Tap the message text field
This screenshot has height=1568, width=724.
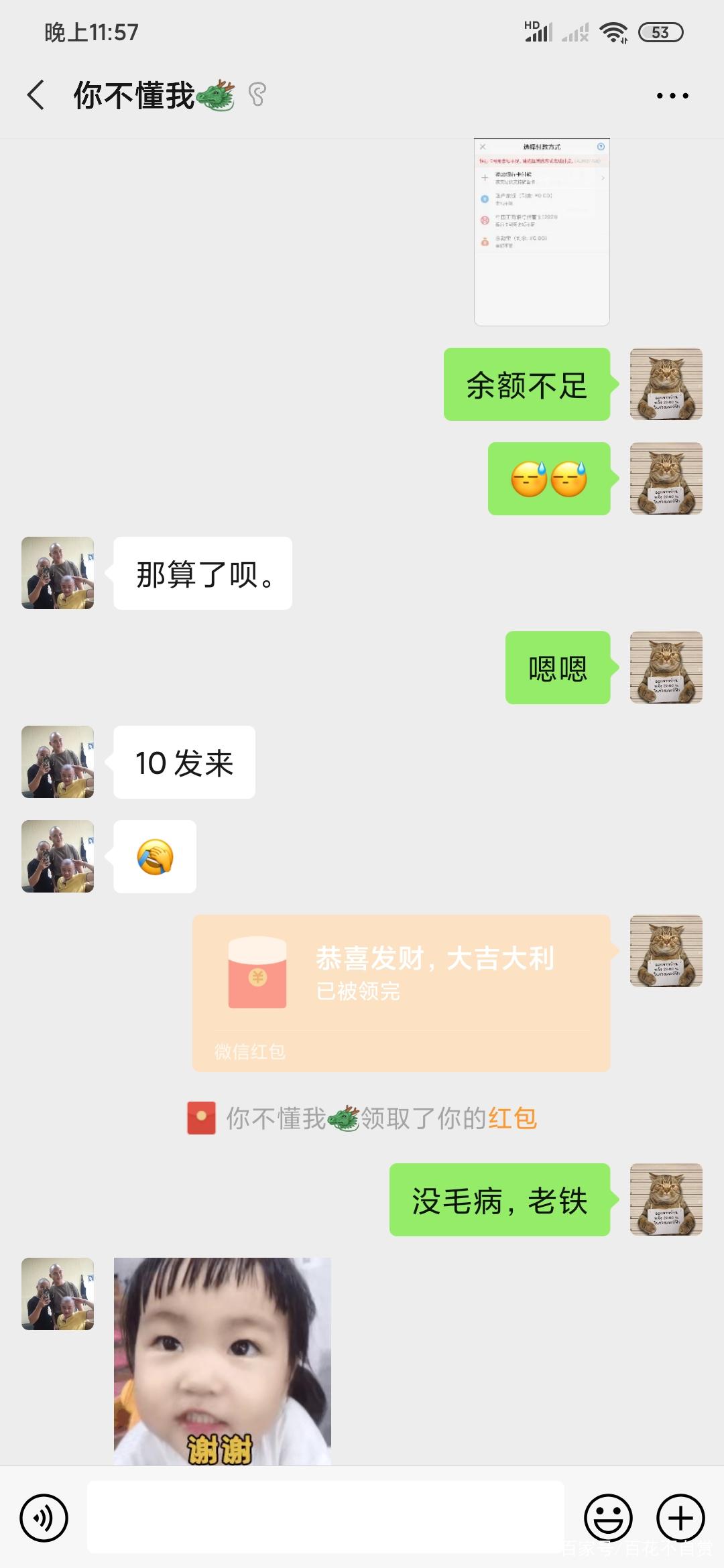click(x=325, y=1518)
